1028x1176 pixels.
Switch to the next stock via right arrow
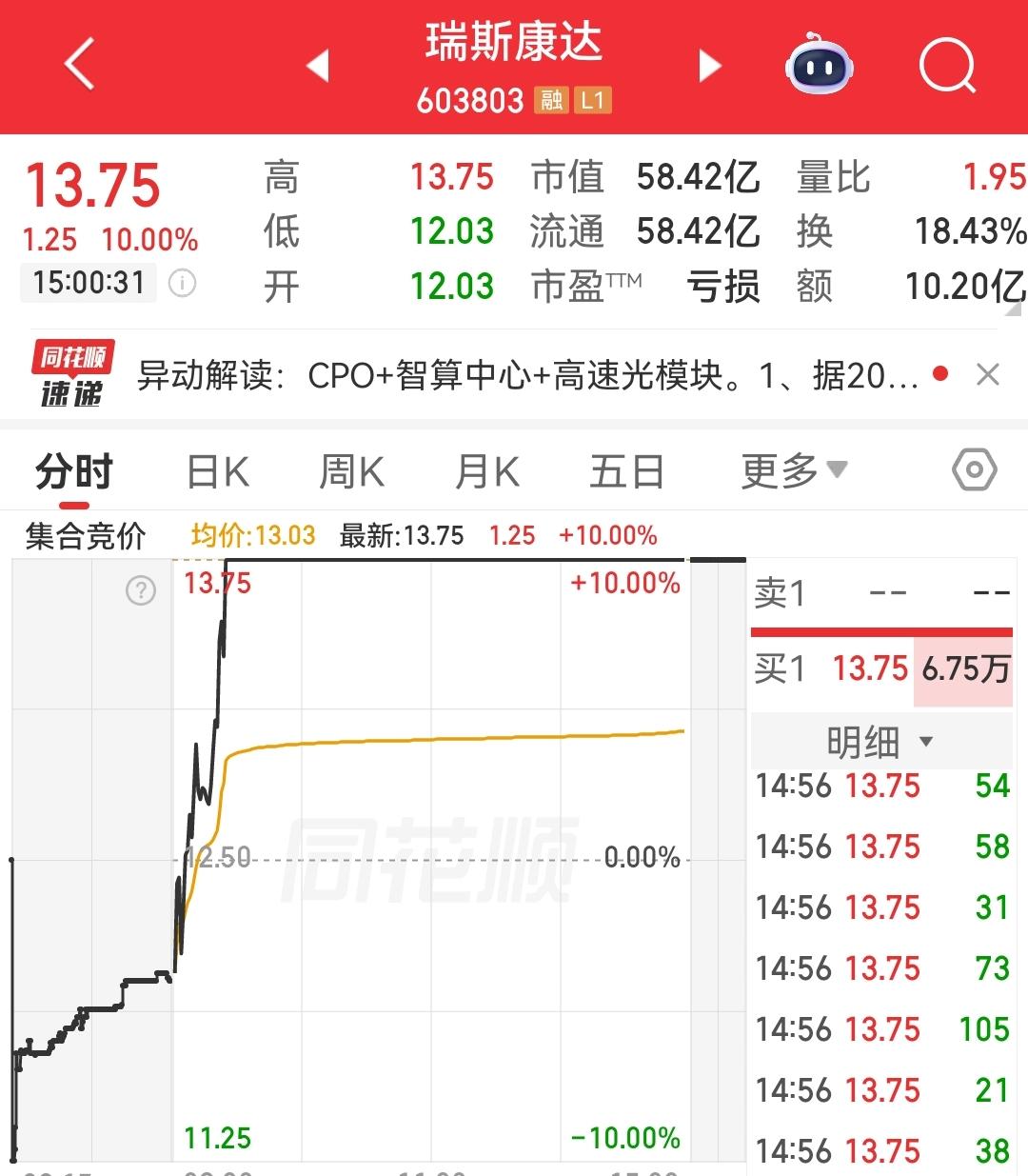click(708, 65)
